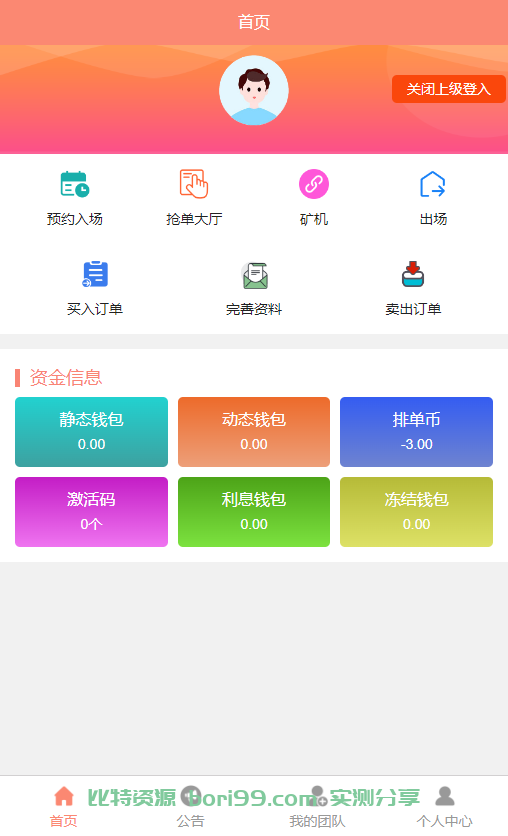Open the 静态钱包 card
The image size is (508, 836).
(91, 432)
